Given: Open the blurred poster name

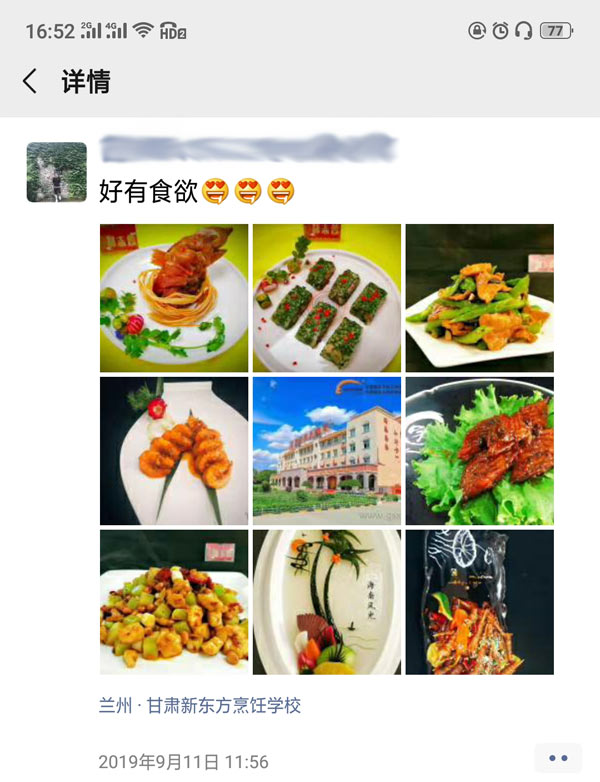Looking at the screenshot, I should [x=248, y=149].
